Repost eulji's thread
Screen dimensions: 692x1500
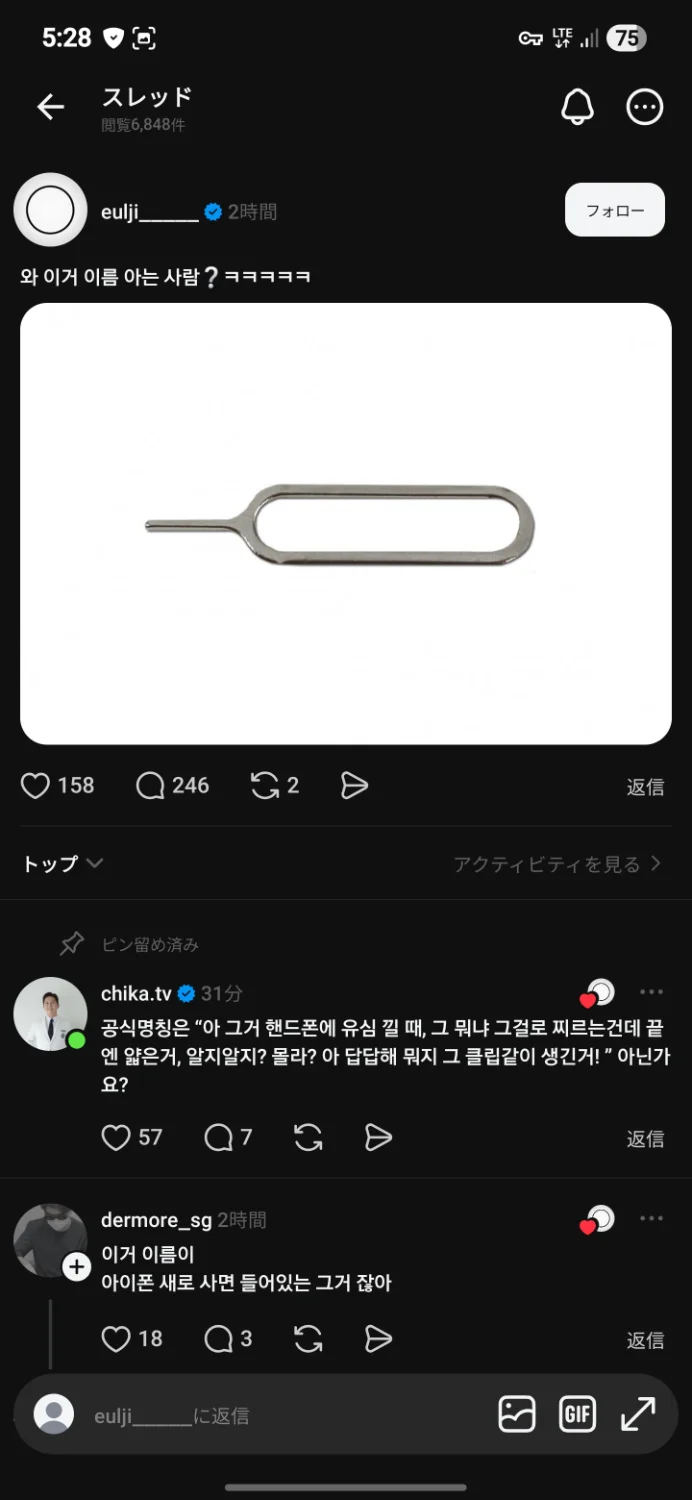[x=265, y=786]
